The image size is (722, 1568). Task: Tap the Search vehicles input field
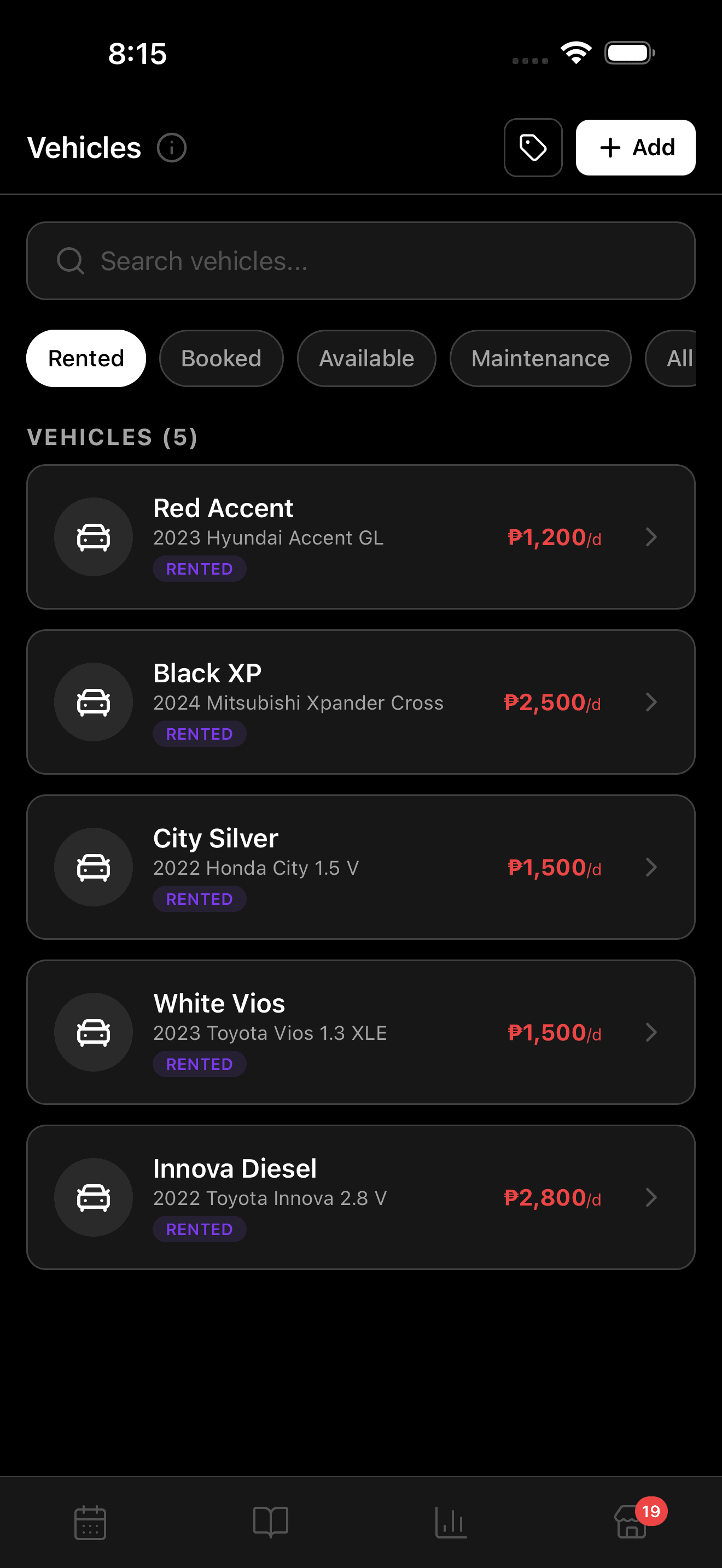(360, 261)
